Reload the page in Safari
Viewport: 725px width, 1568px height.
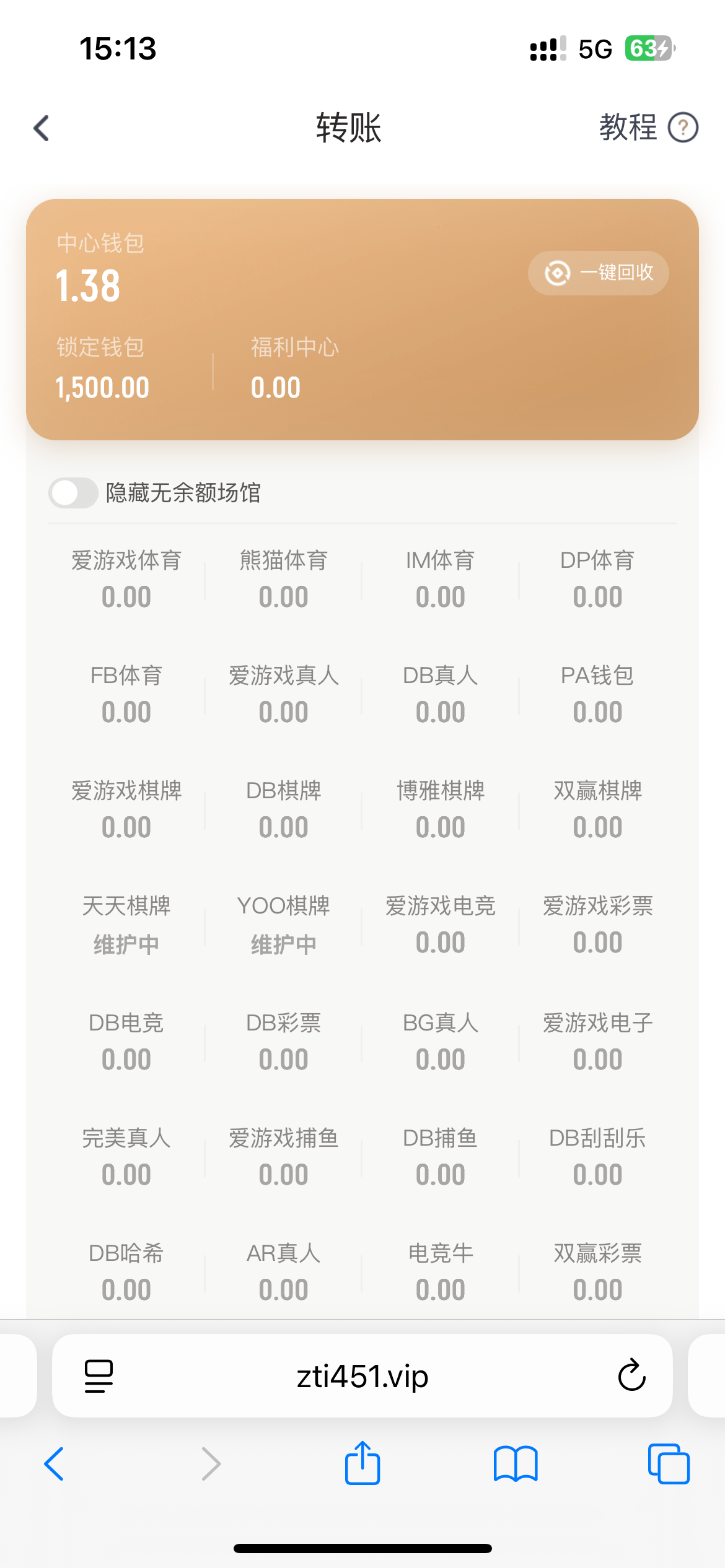(631, 1376)
